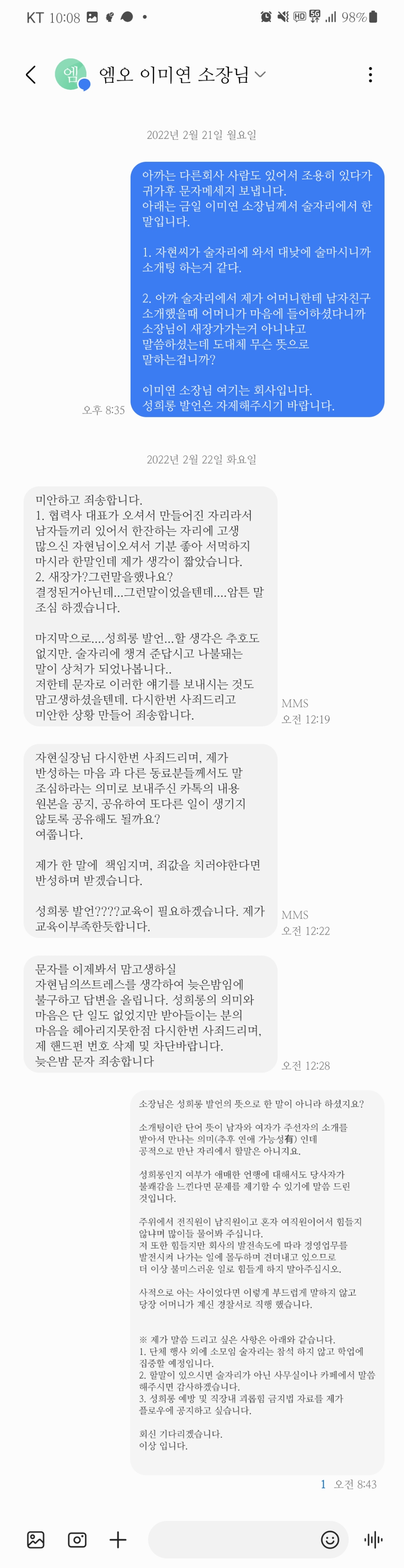
Task: Go back from the conversation
Action: point(31,75)
